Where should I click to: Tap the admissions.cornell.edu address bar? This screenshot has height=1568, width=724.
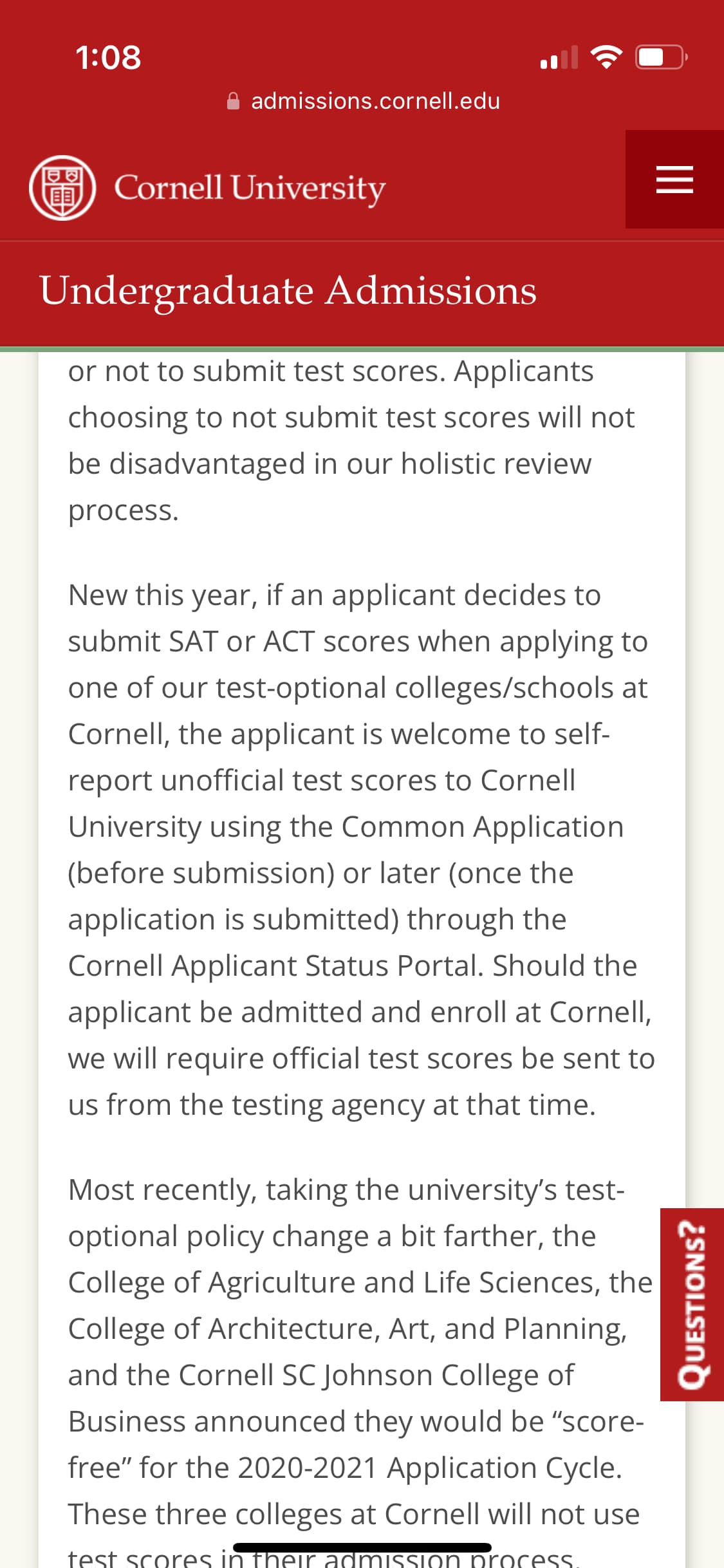coord(364,101)
